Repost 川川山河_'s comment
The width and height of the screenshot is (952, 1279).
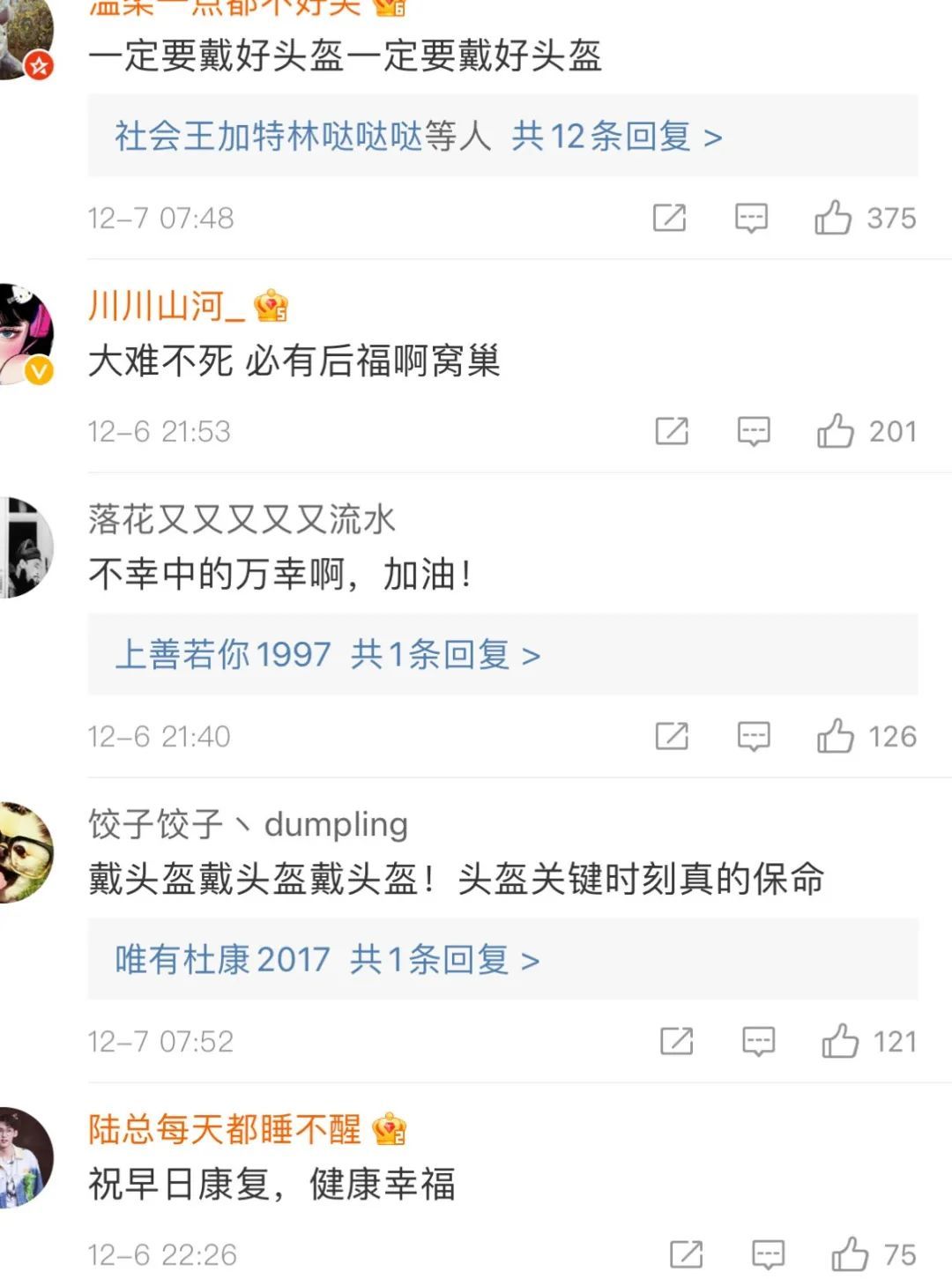[672, 431]
